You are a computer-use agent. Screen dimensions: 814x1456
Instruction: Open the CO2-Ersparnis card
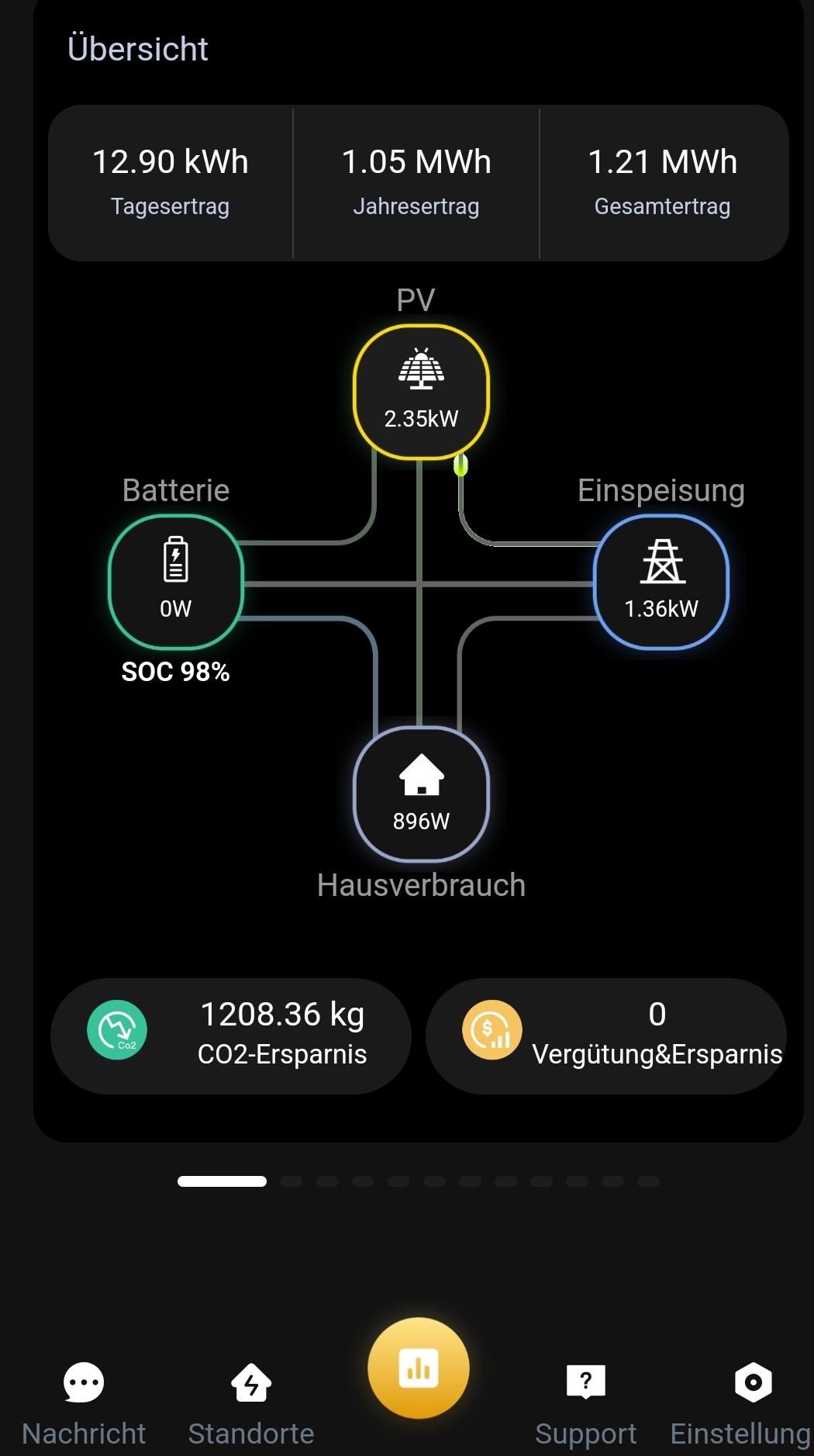tap(230, 1036)
